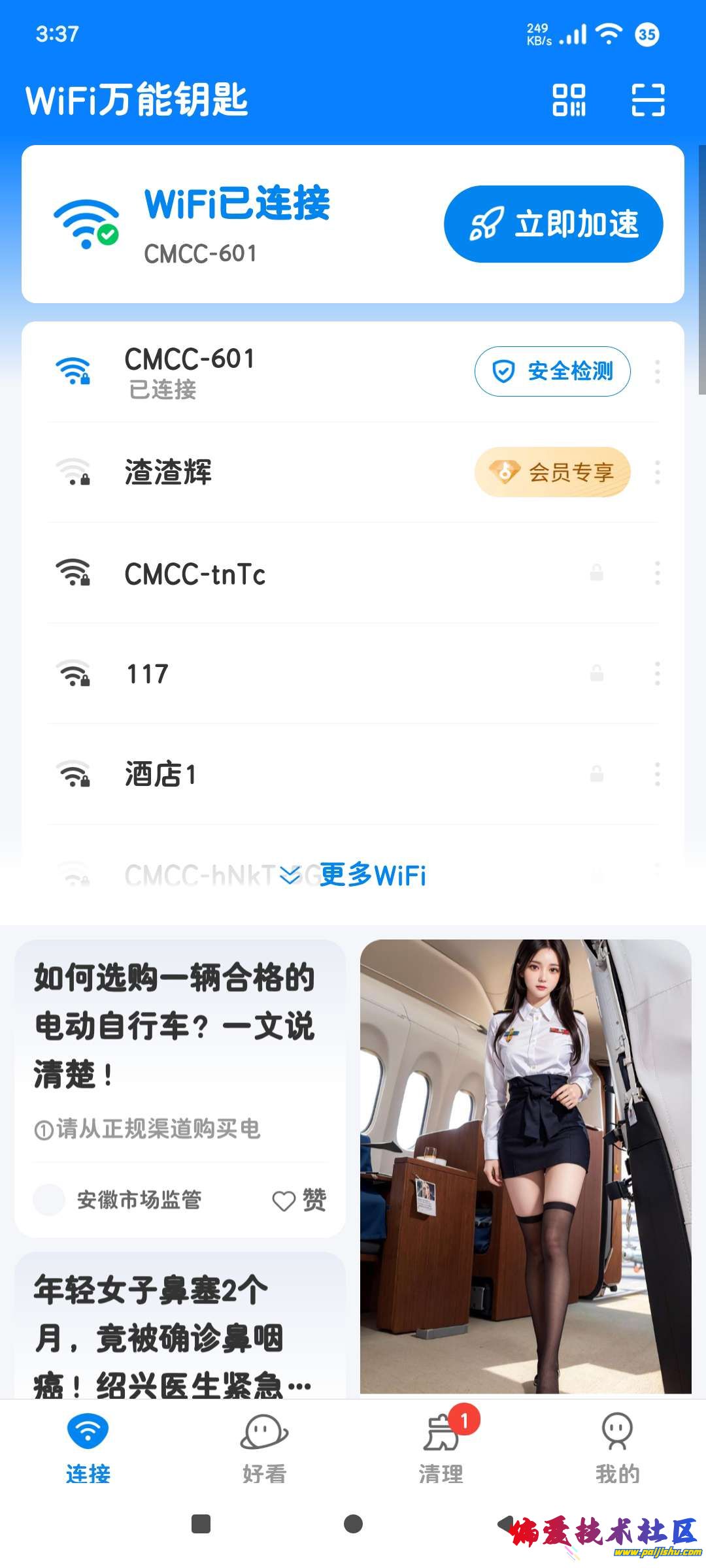Open more options for 117
This screenshot has width=706, height=1568.
pyautogui.click(x=657, y=674)
